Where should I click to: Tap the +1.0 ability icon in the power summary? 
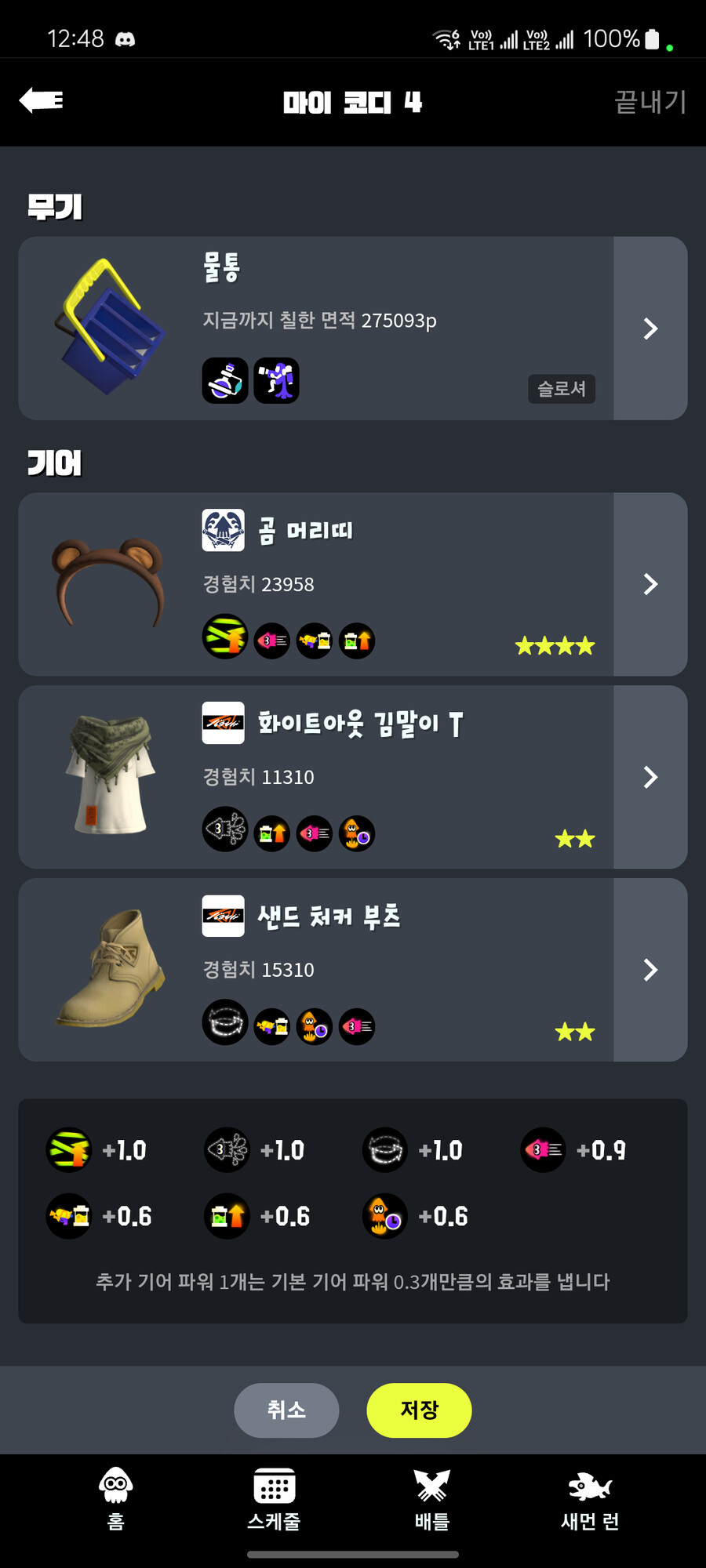(69, 1150)
